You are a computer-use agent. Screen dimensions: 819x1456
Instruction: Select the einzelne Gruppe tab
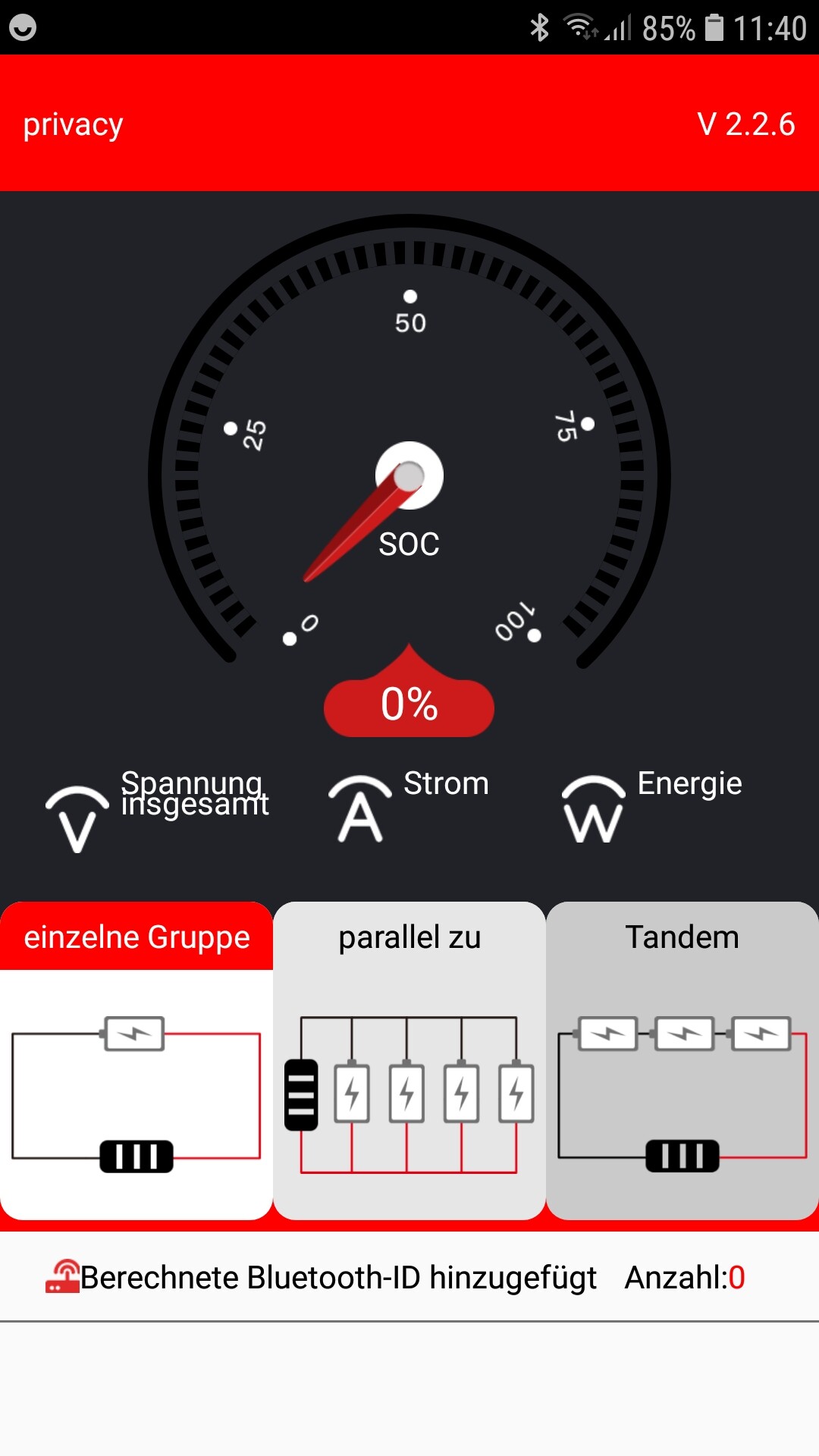click(136, 937)
